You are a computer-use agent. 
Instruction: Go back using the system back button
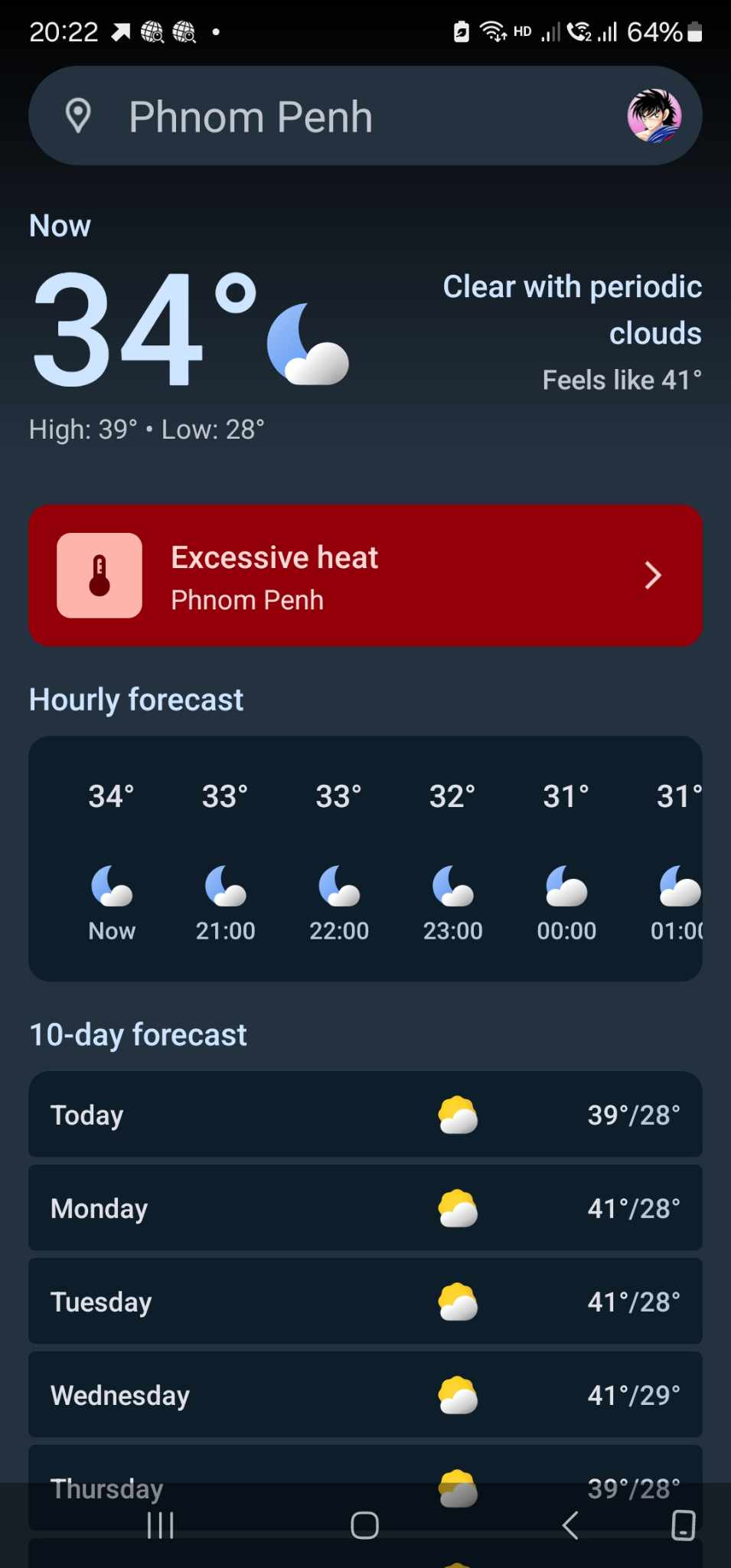coord(570,1525)
